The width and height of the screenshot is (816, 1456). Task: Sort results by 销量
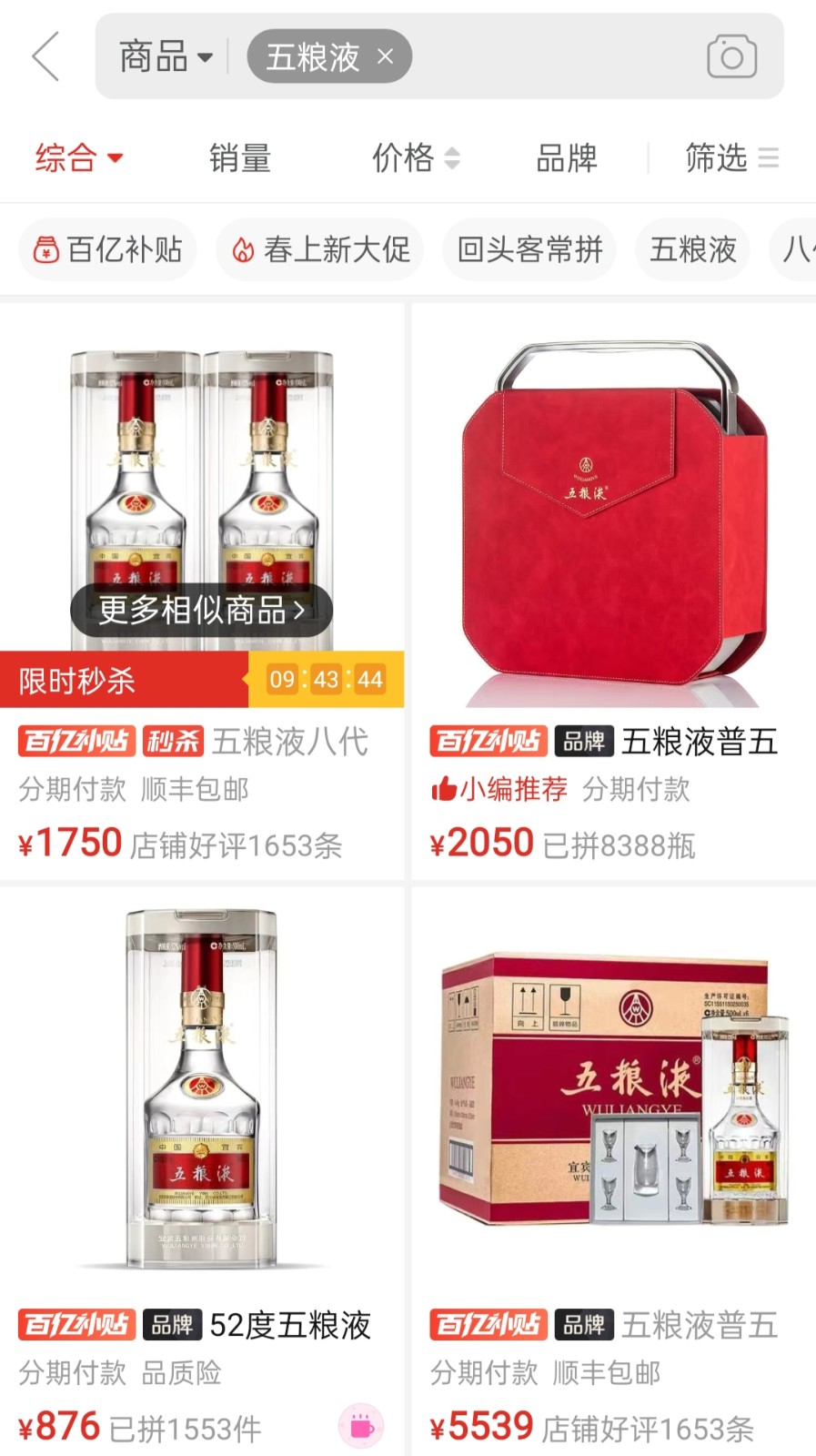[240, 158]
